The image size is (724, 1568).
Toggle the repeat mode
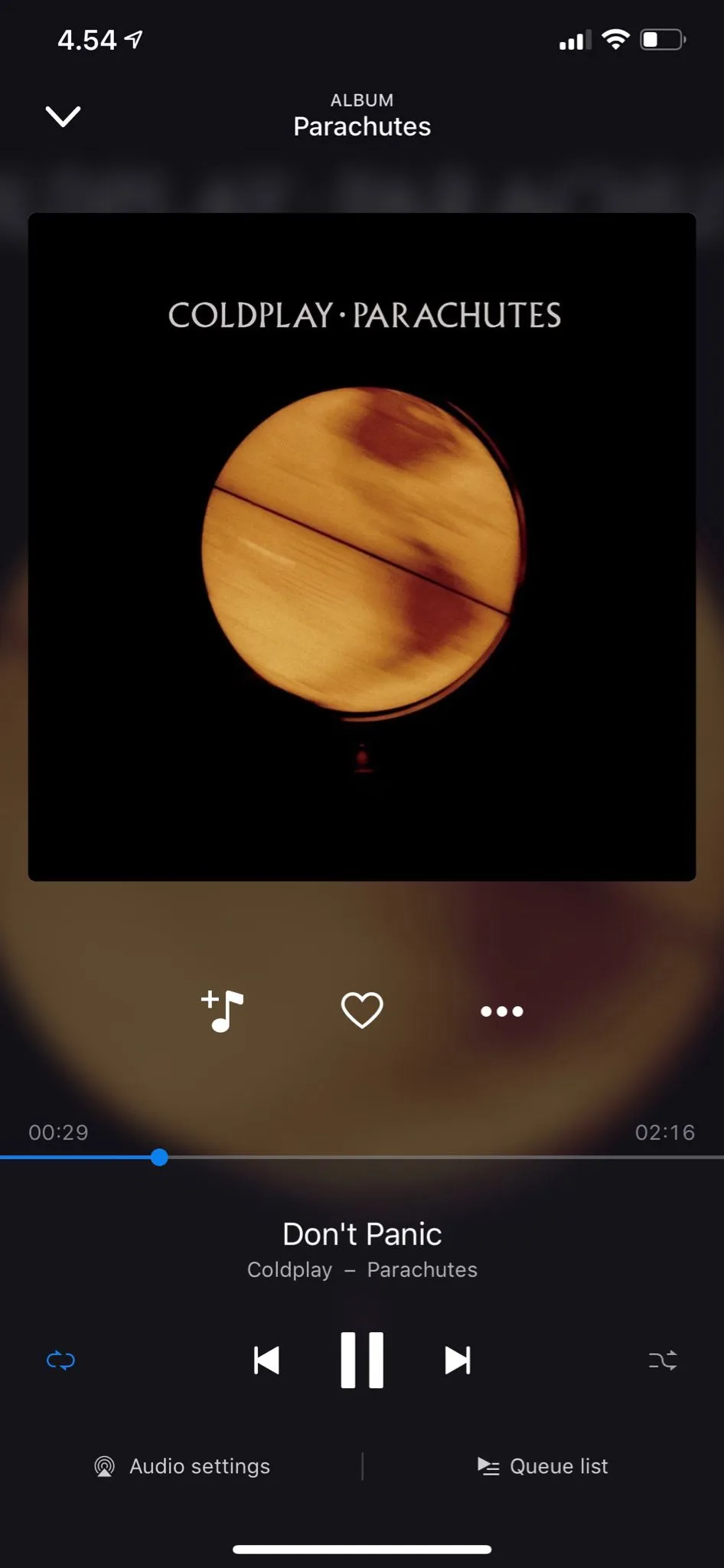[60, 1361]
